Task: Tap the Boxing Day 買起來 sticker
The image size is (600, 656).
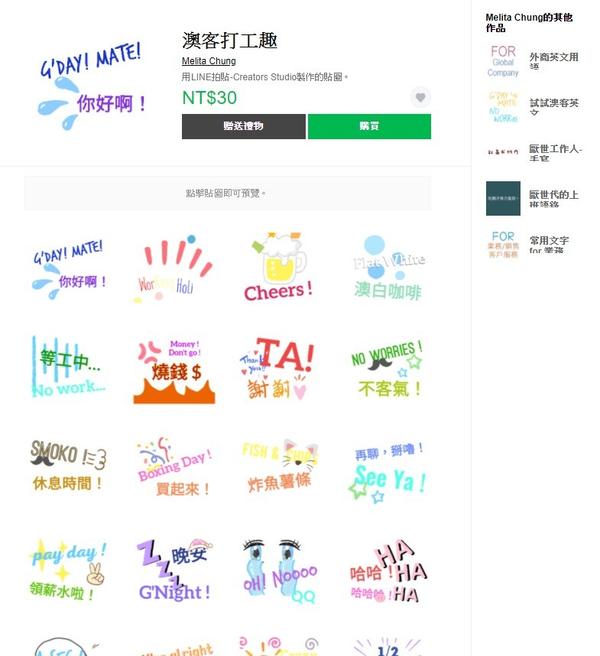Action: [174, 466]
